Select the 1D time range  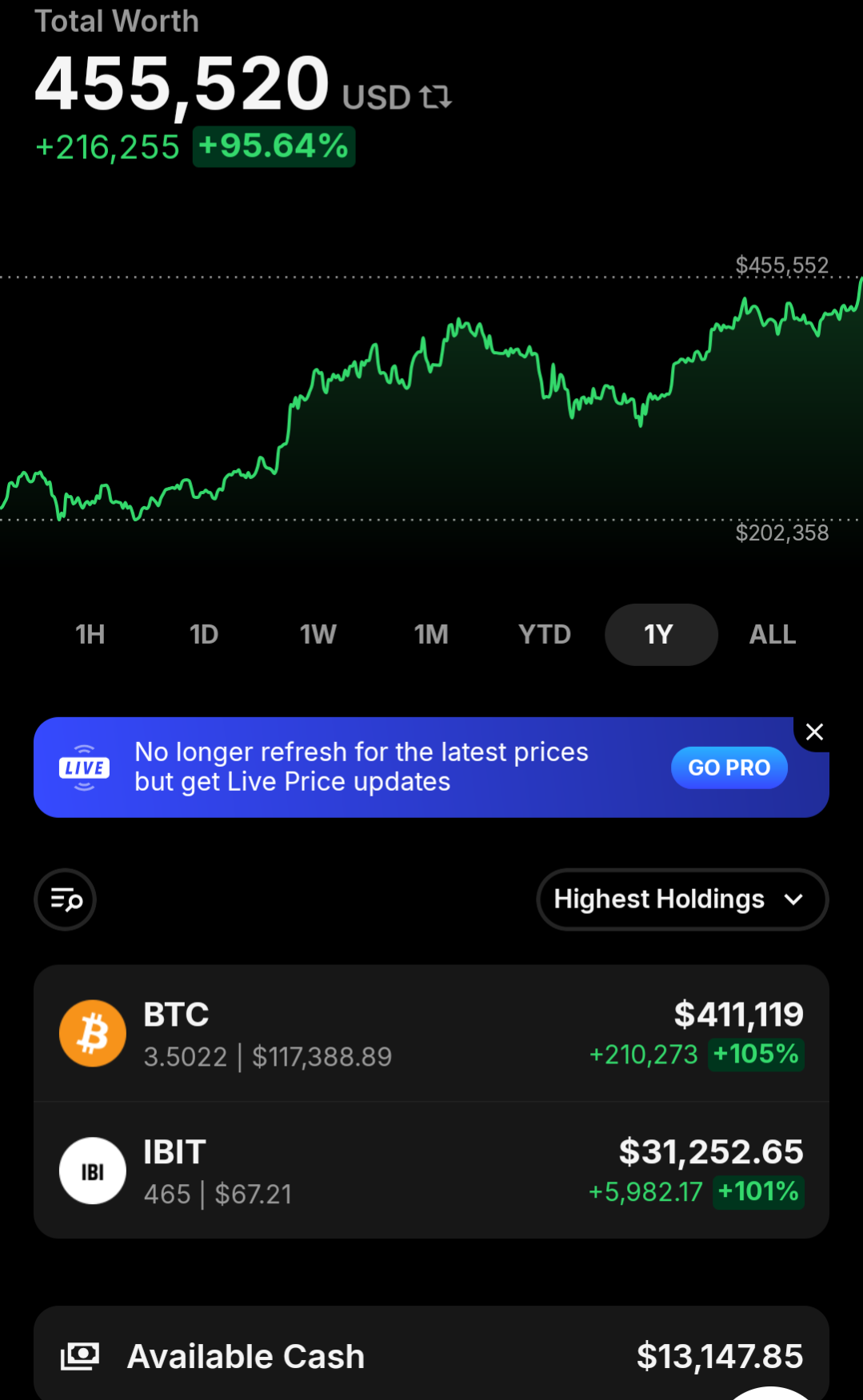pos(204,635)
